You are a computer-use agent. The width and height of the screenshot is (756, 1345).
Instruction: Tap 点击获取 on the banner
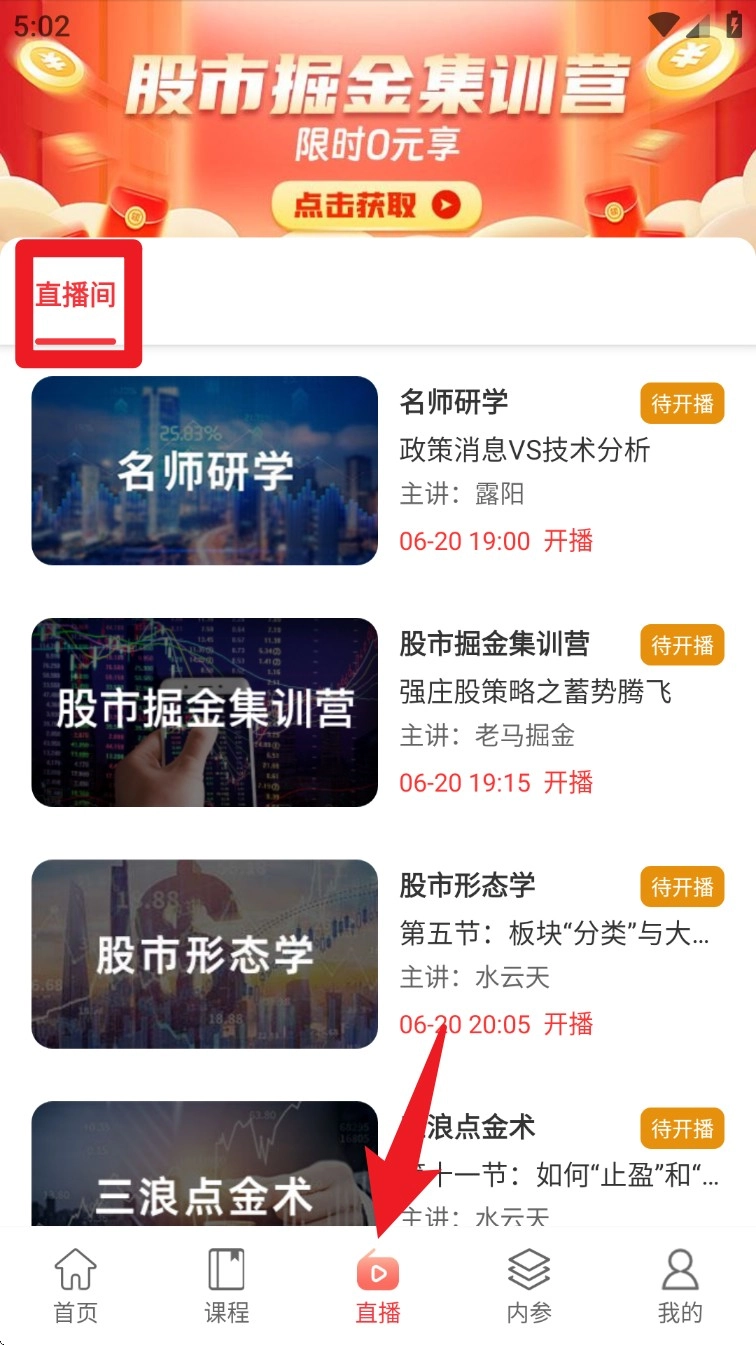pos(376,206)
